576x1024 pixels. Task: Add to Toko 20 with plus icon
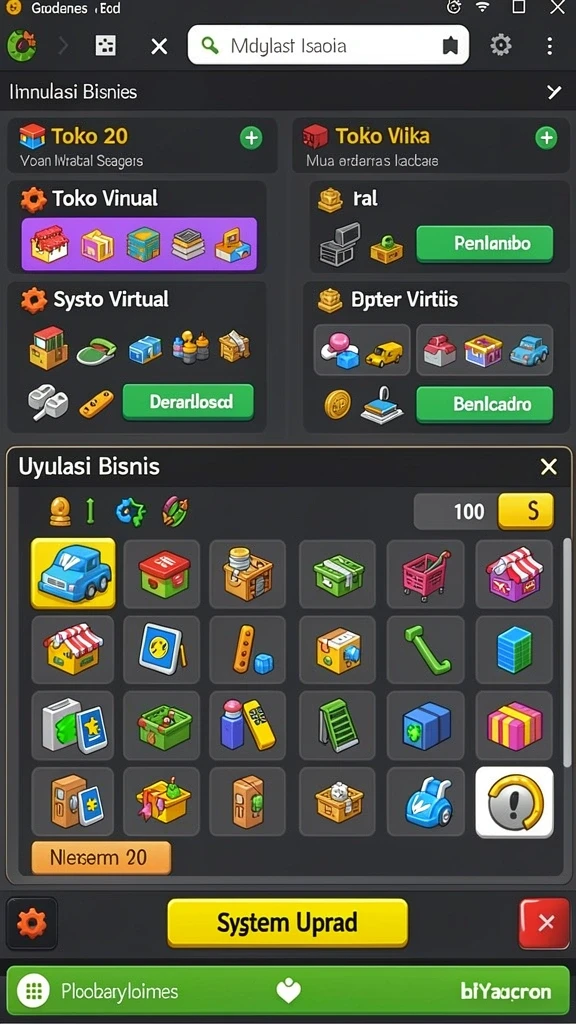click(251, 138)
